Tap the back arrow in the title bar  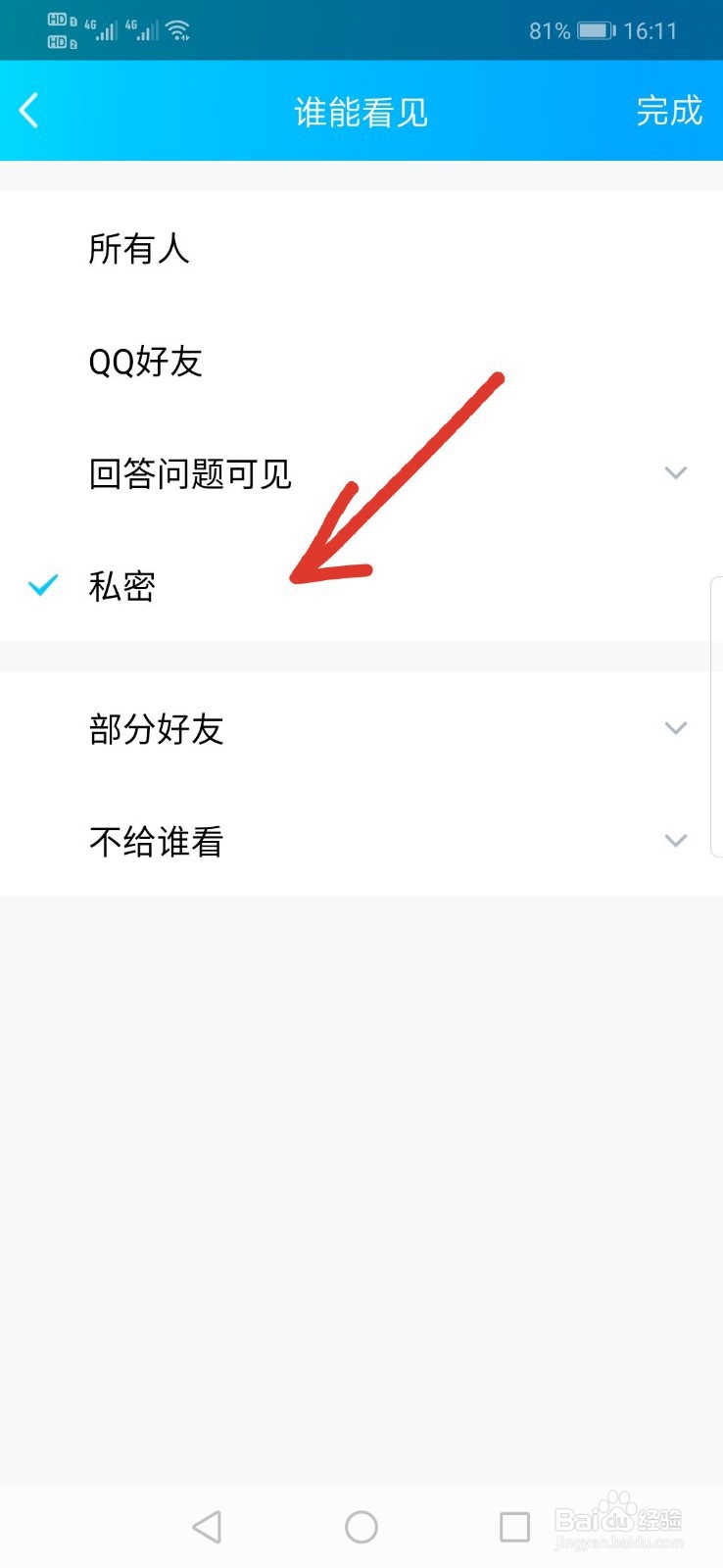point(29,111)
